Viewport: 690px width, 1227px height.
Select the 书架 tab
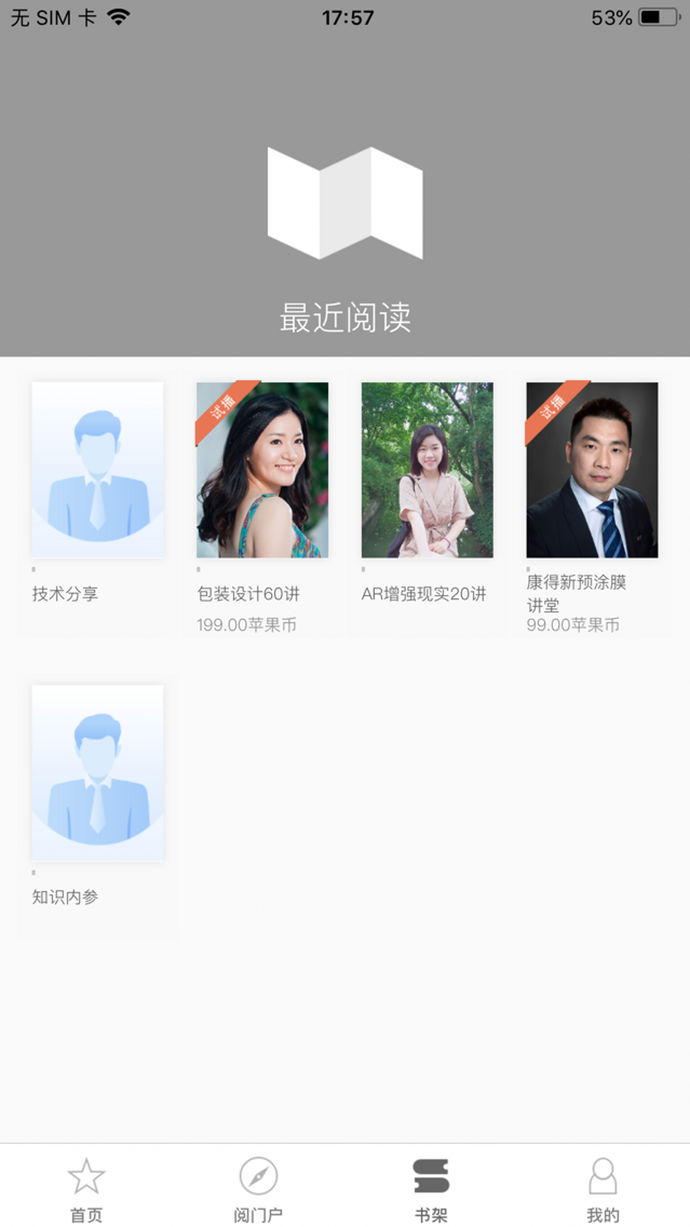[x=431, y=1189]
